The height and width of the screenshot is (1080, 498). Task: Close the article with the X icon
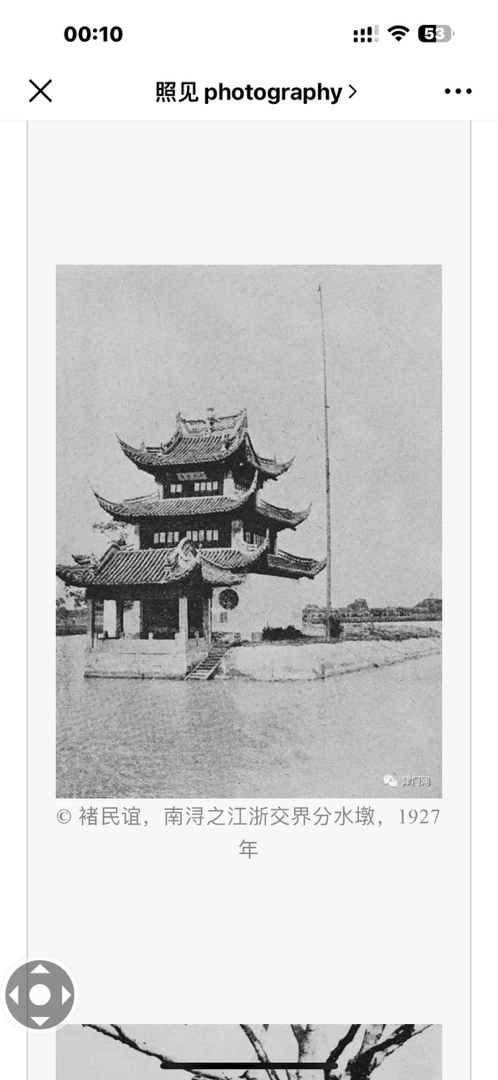click(40, 91)
